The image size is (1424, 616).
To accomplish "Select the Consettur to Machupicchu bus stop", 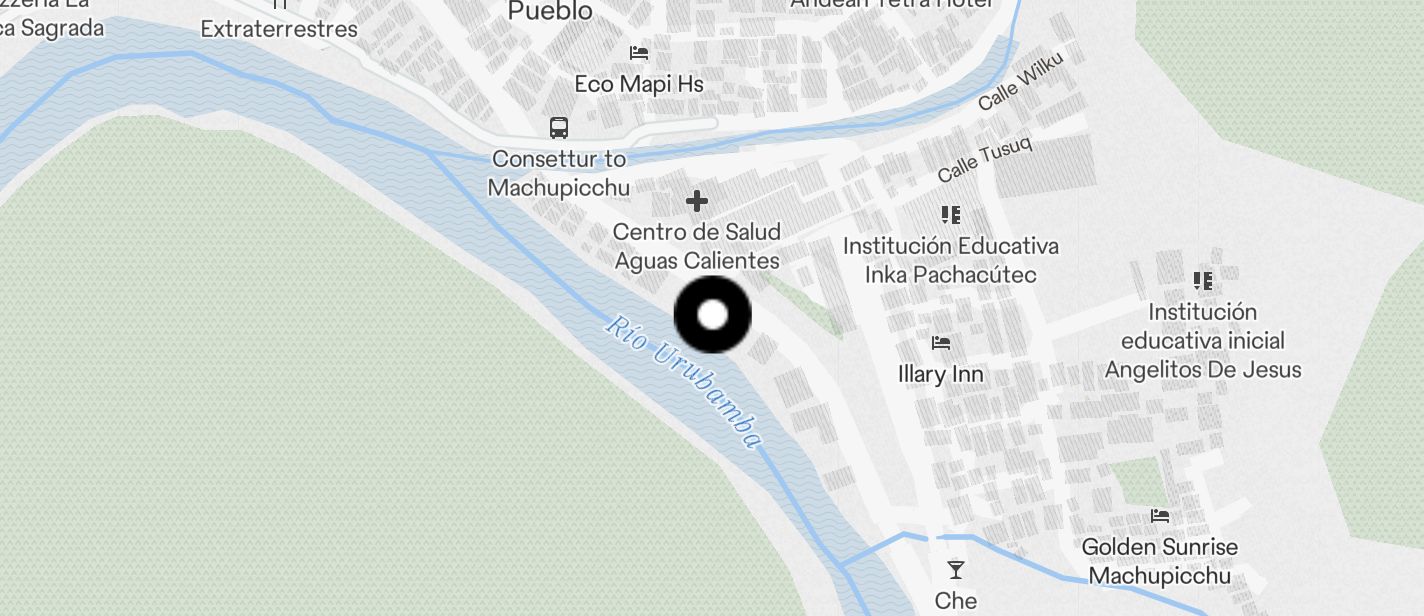I will 559,128.
